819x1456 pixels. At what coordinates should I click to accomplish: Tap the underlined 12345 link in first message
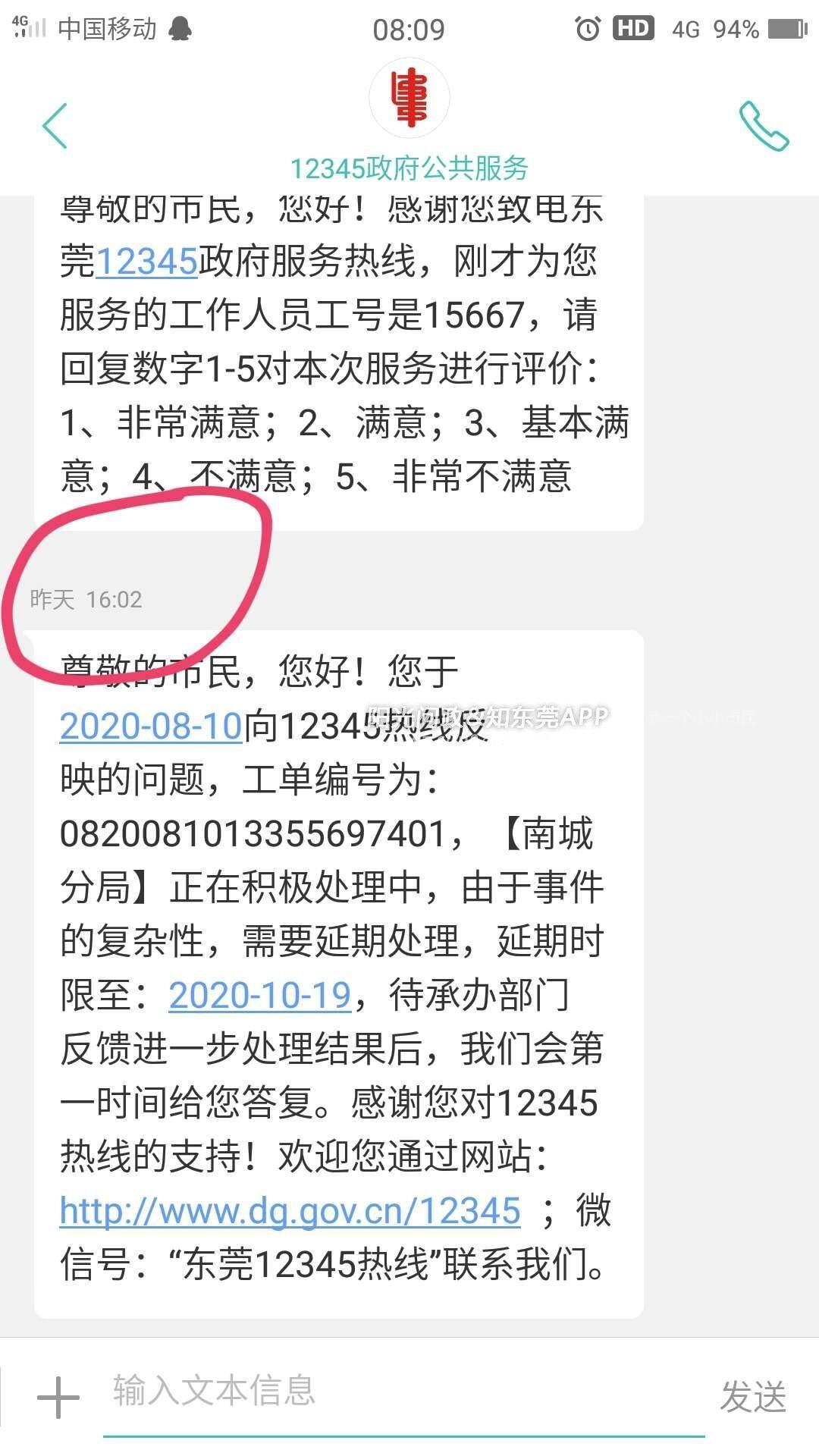point(146,262)
